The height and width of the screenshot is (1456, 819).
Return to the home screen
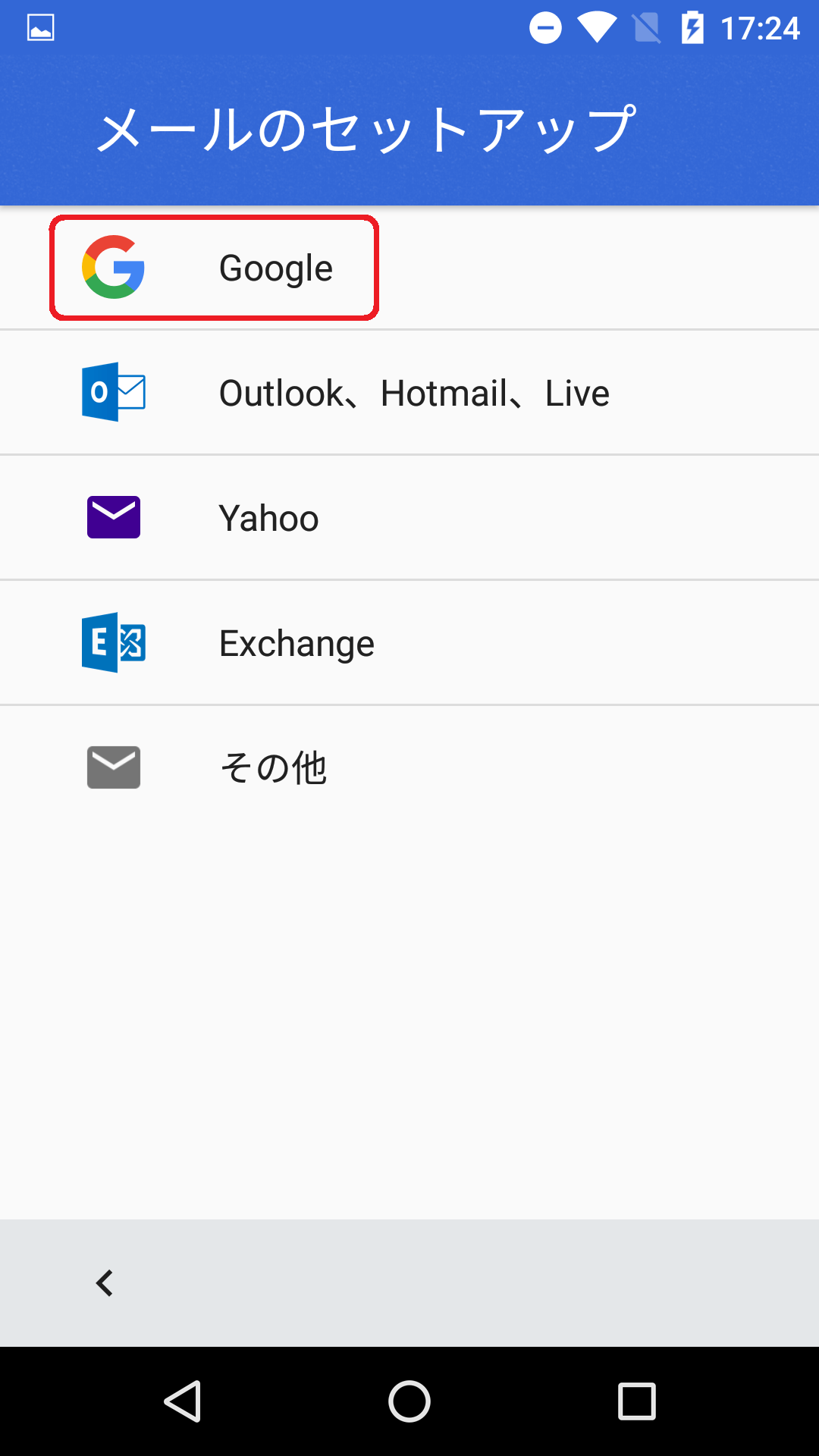pos(409,1401)
